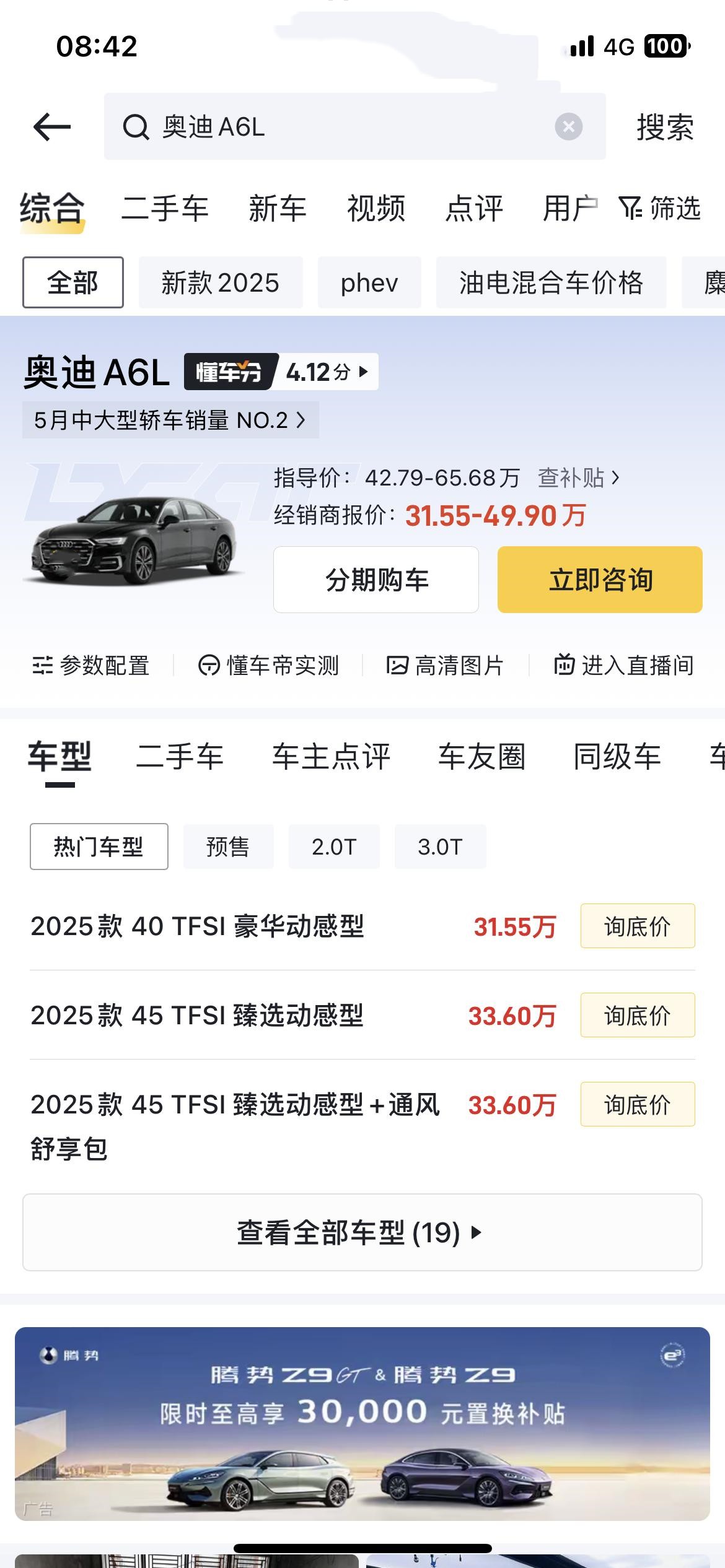Open the 筛选 filter

(659, 208)
